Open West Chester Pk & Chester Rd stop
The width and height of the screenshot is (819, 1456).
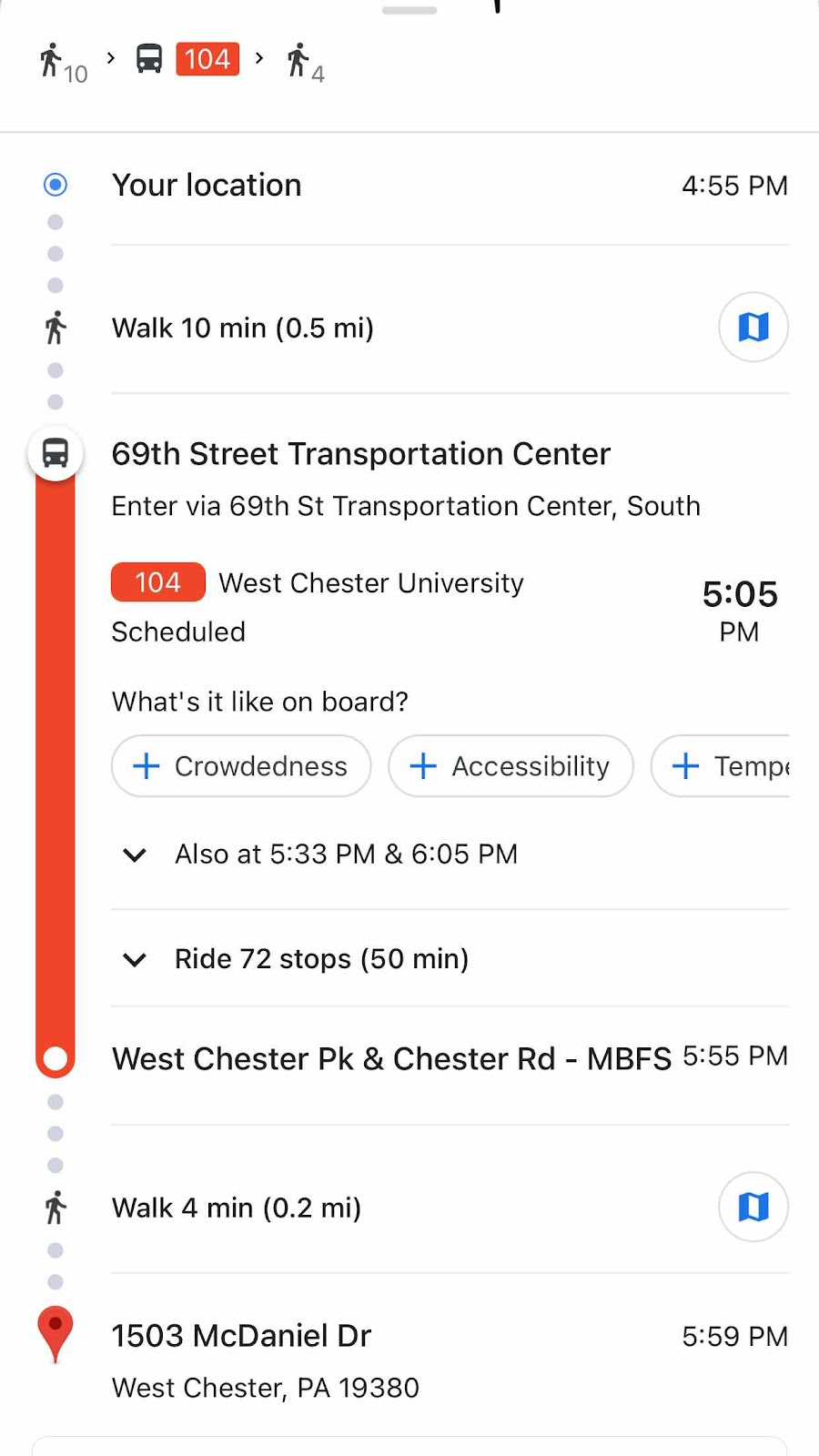pos(391,1059)
